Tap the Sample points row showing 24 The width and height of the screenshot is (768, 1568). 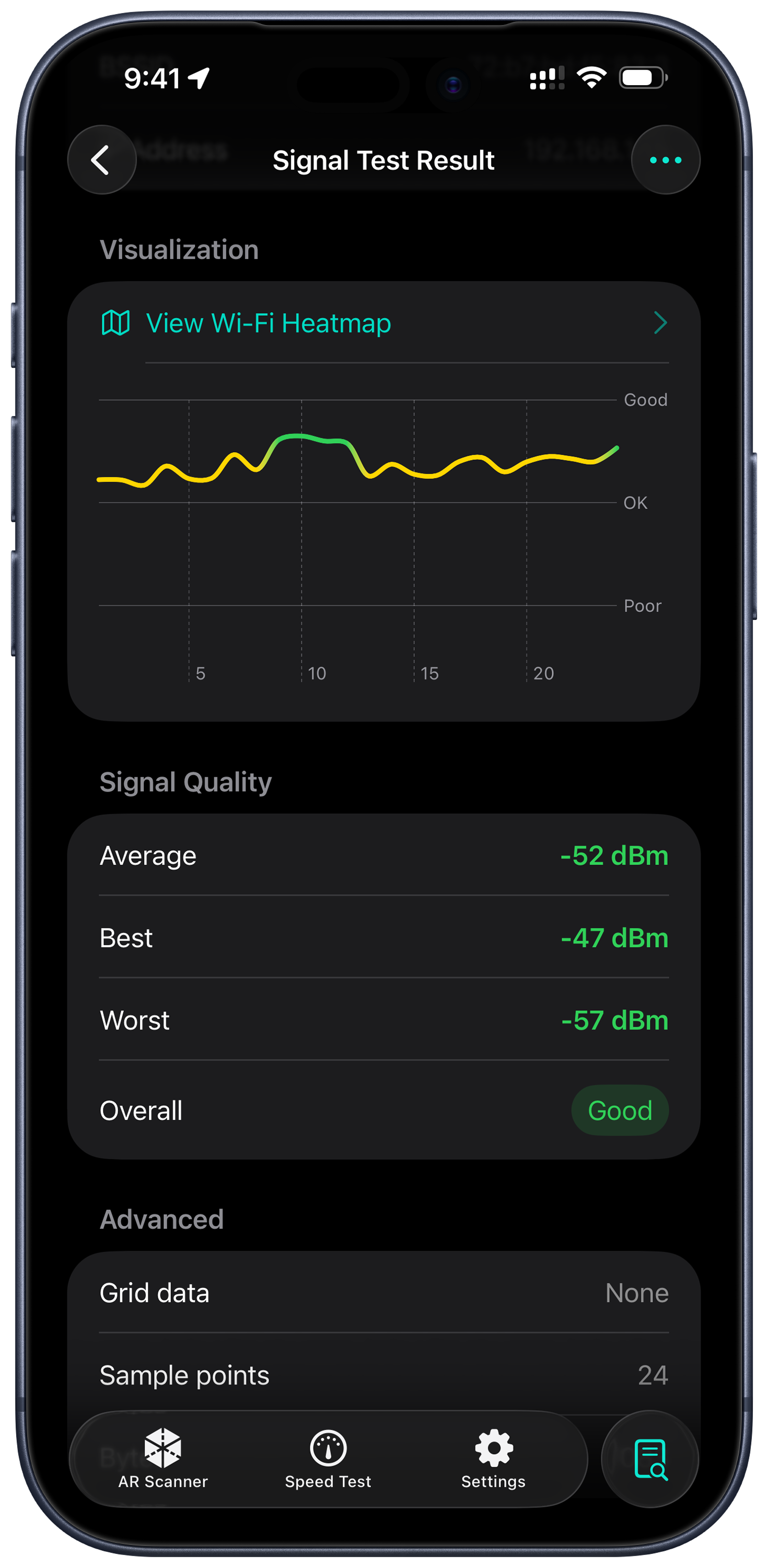click(383, 1375)
